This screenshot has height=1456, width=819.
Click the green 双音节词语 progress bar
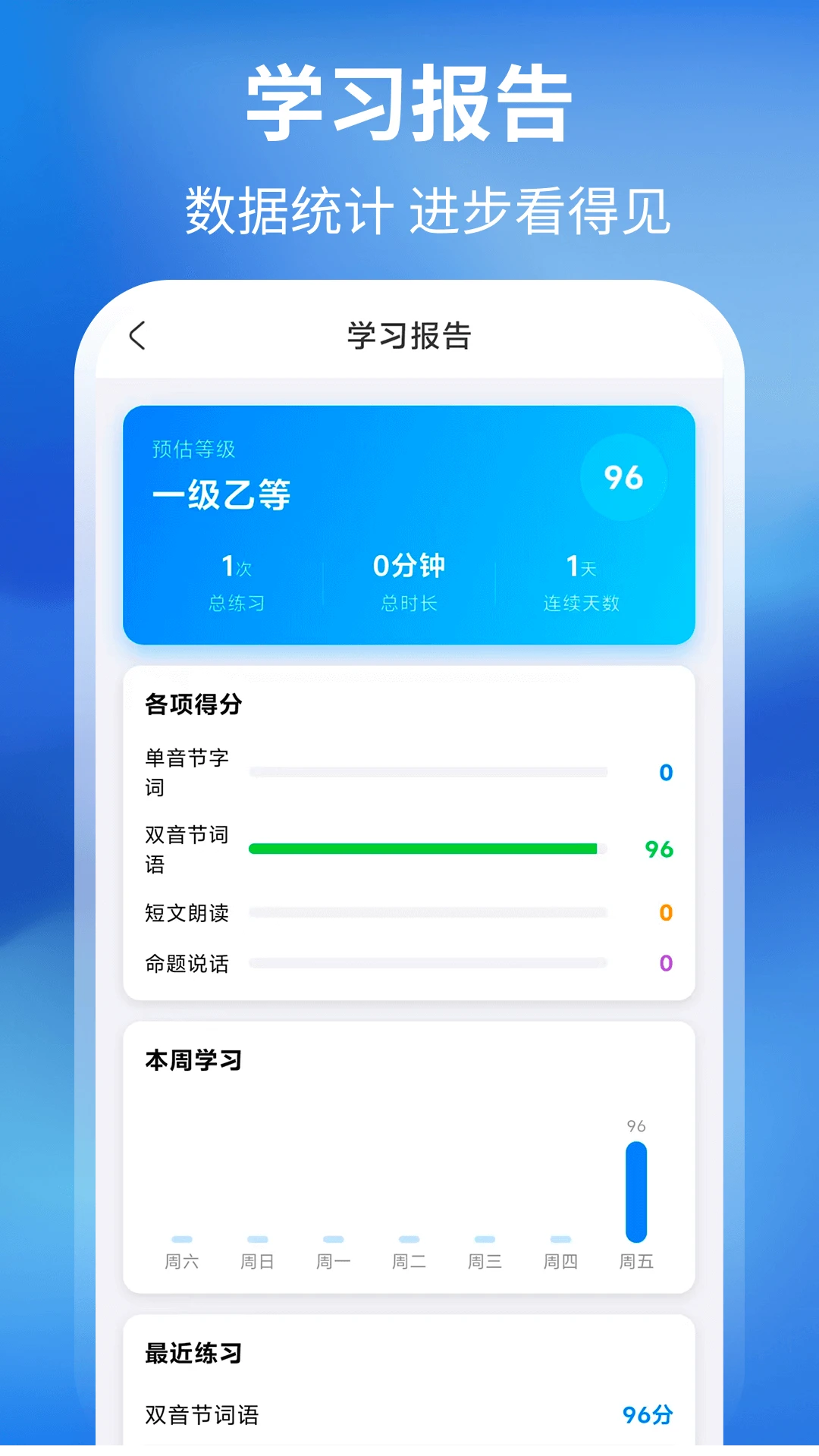[x=425, y=849]
